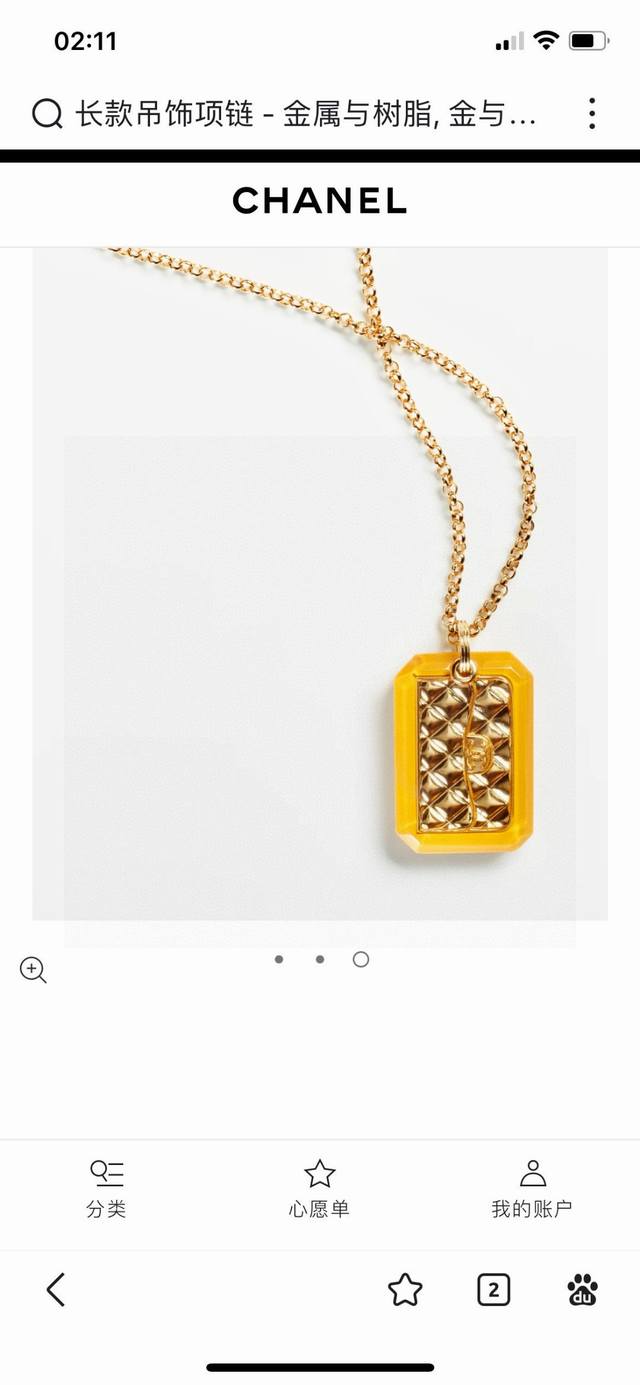Zoom into the necklace image
The width and height of the screenshot is (640, 1385).
[x=33, y=969]
